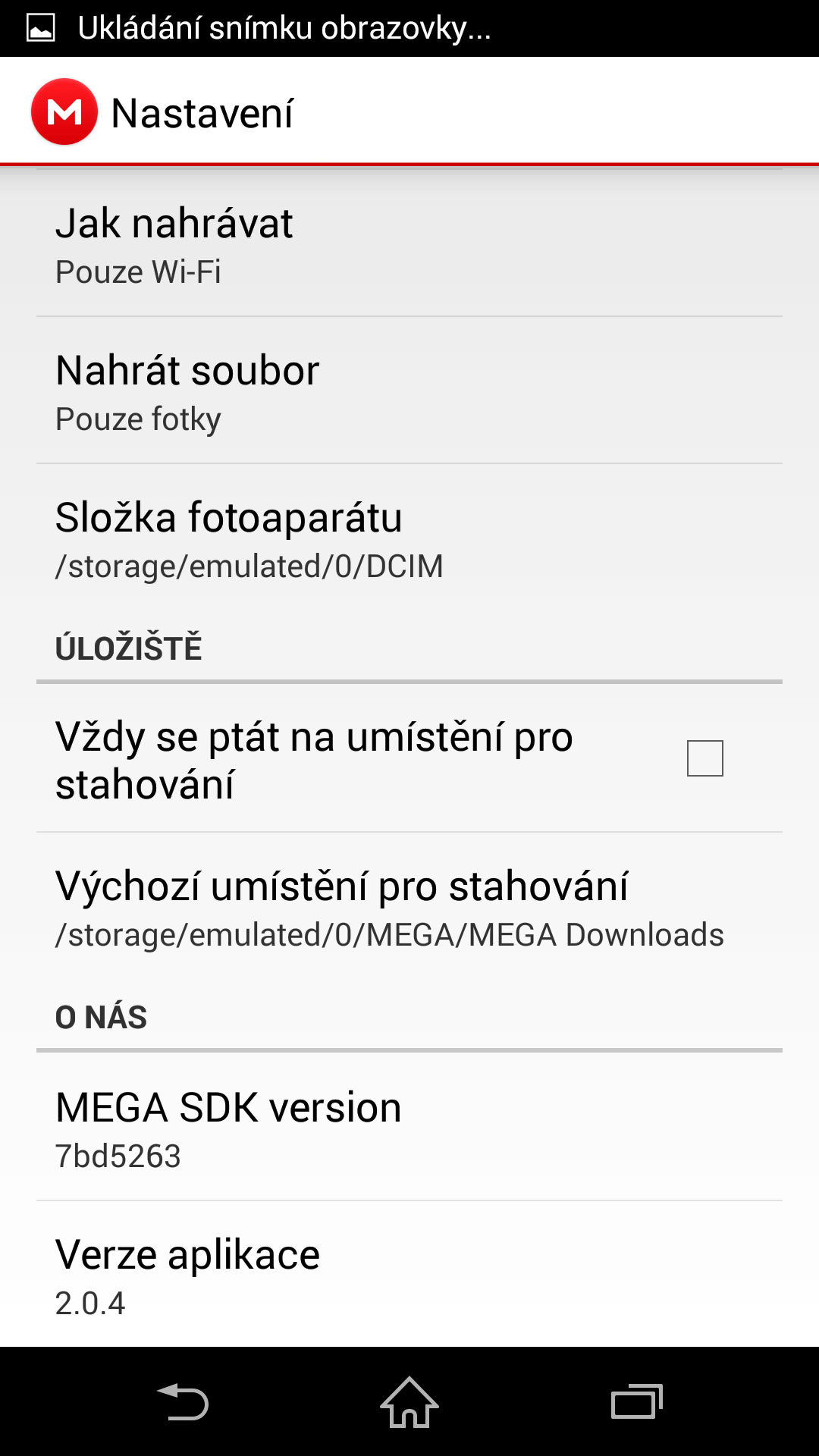The height and width of the screenshot is (1456, 819).
Task: Tap the Verze aplikace row
Action: [x=409, y=1275]
